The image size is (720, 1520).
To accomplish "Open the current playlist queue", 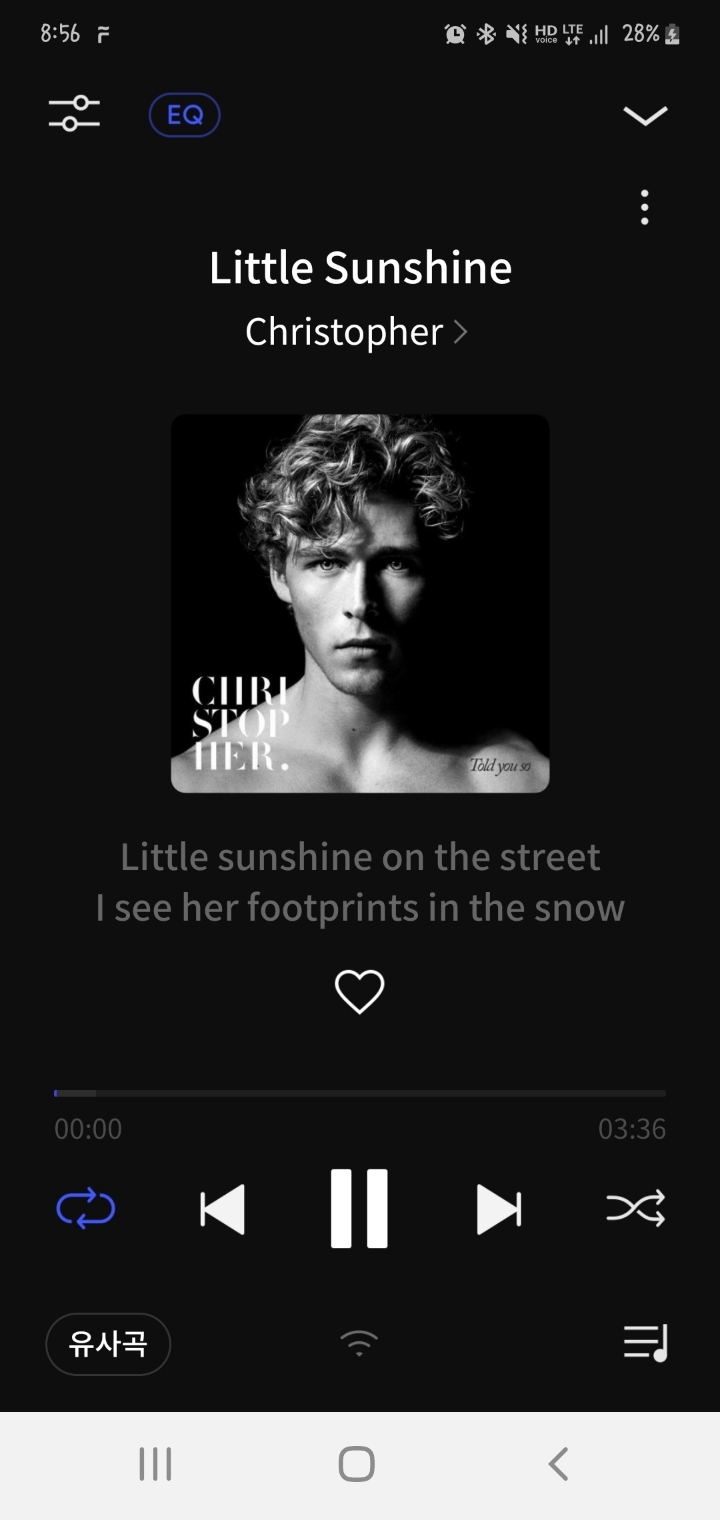I will (645, 1343).
